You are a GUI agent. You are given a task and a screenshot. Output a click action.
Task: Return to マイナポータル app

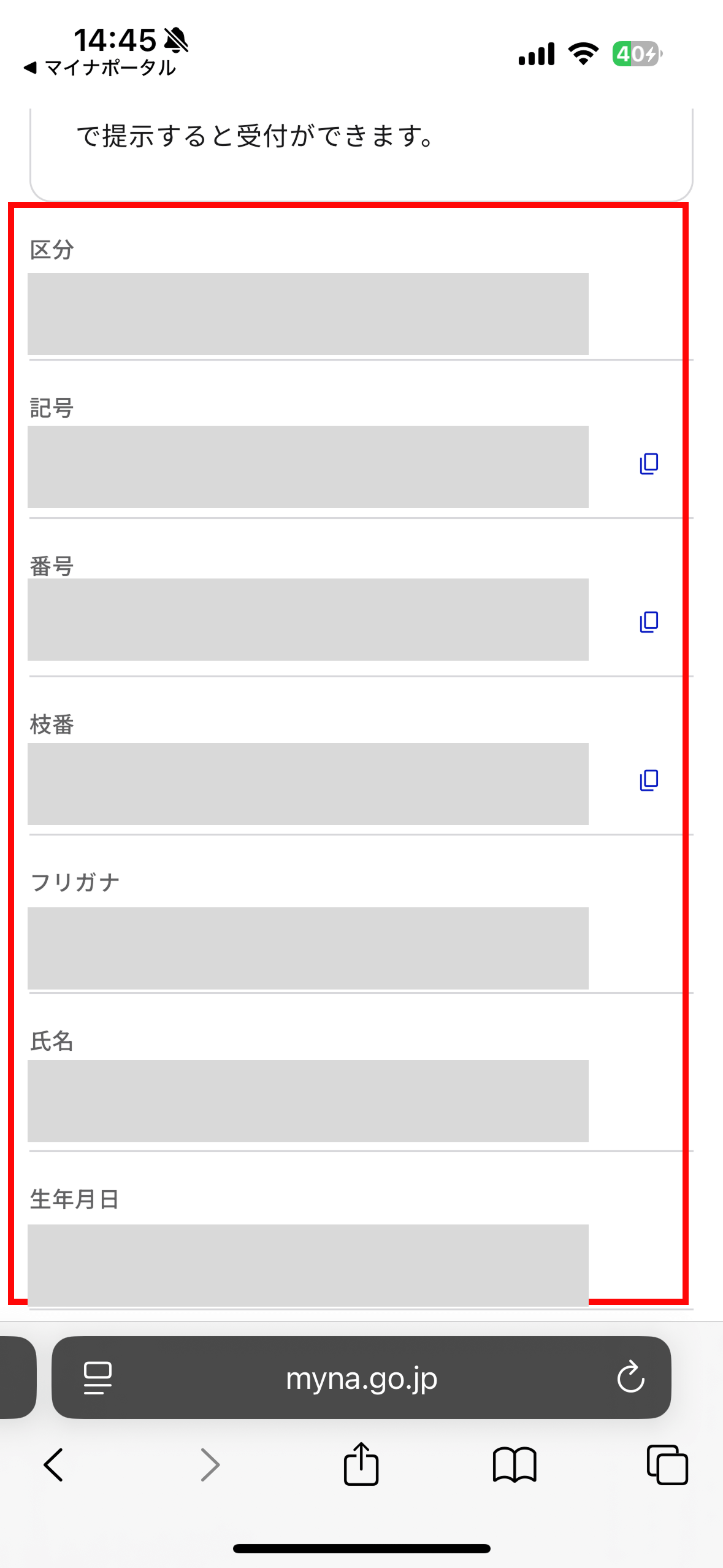pos(101,67)
